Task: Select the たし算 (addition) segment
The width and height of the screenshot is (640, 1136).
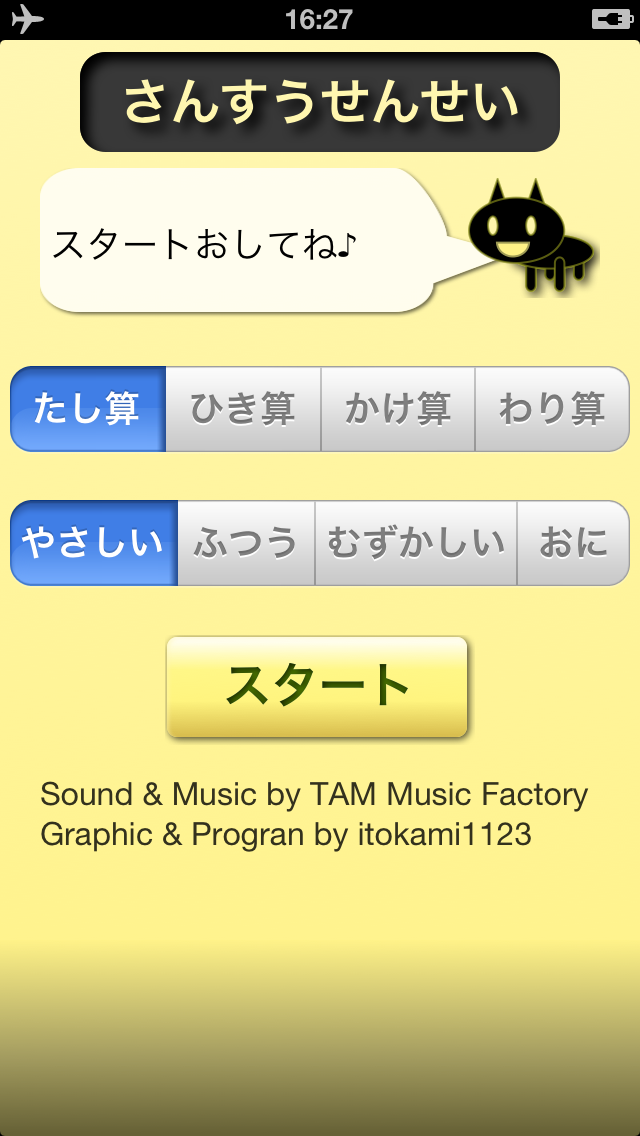Action: 88,409
